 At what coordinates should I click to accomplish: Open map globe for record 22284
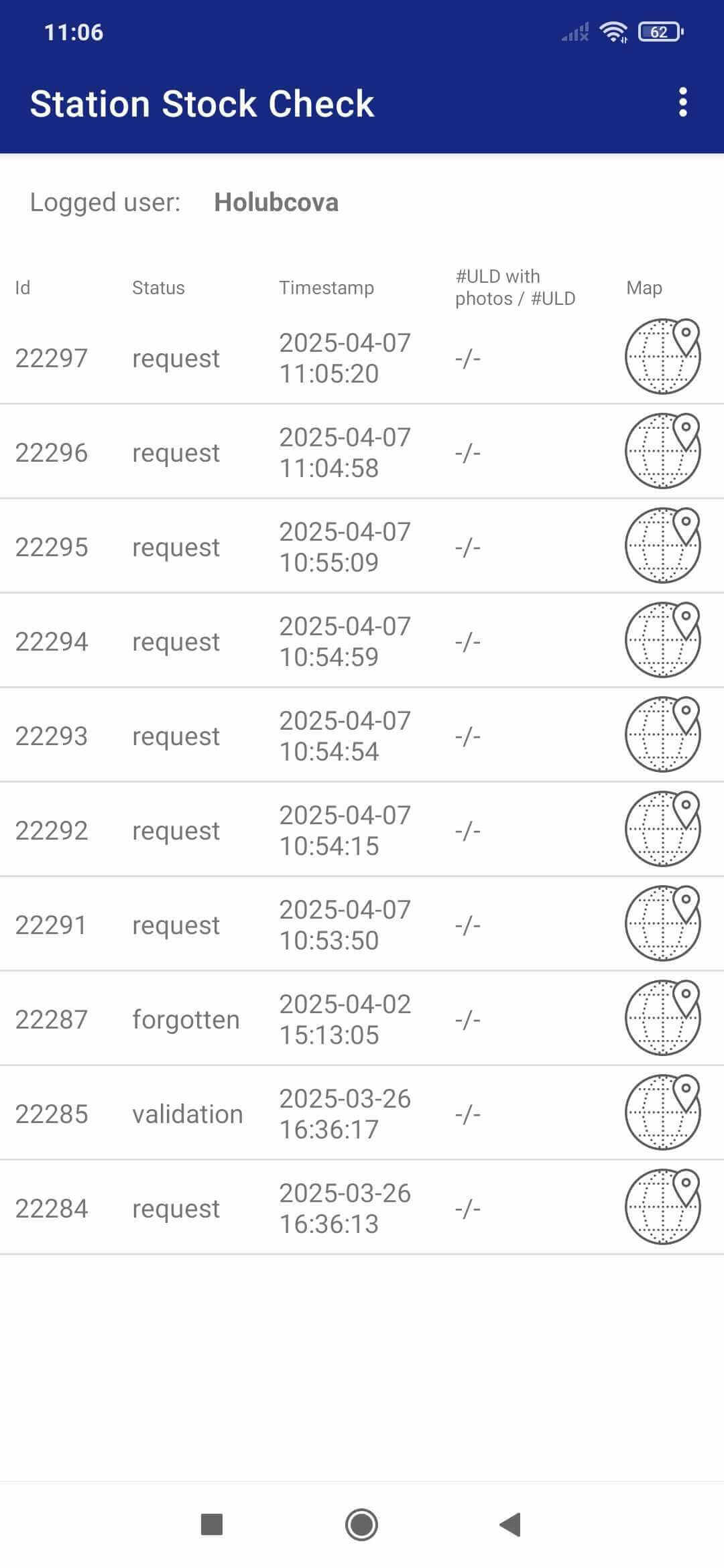pyautogui.click(x=662, y=1207)
